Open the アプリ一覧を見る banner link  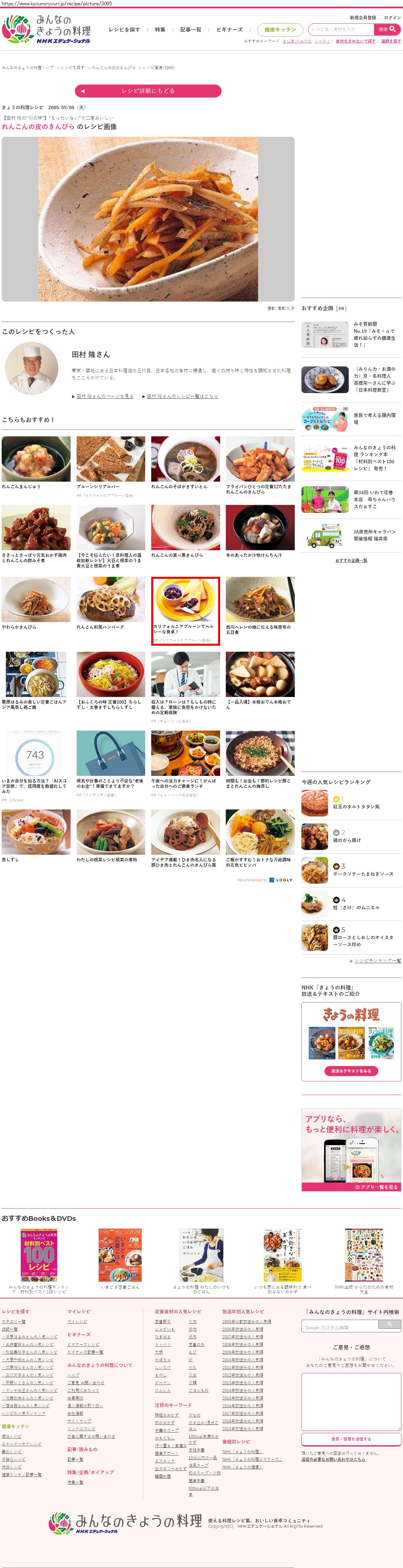[376, 1186]
